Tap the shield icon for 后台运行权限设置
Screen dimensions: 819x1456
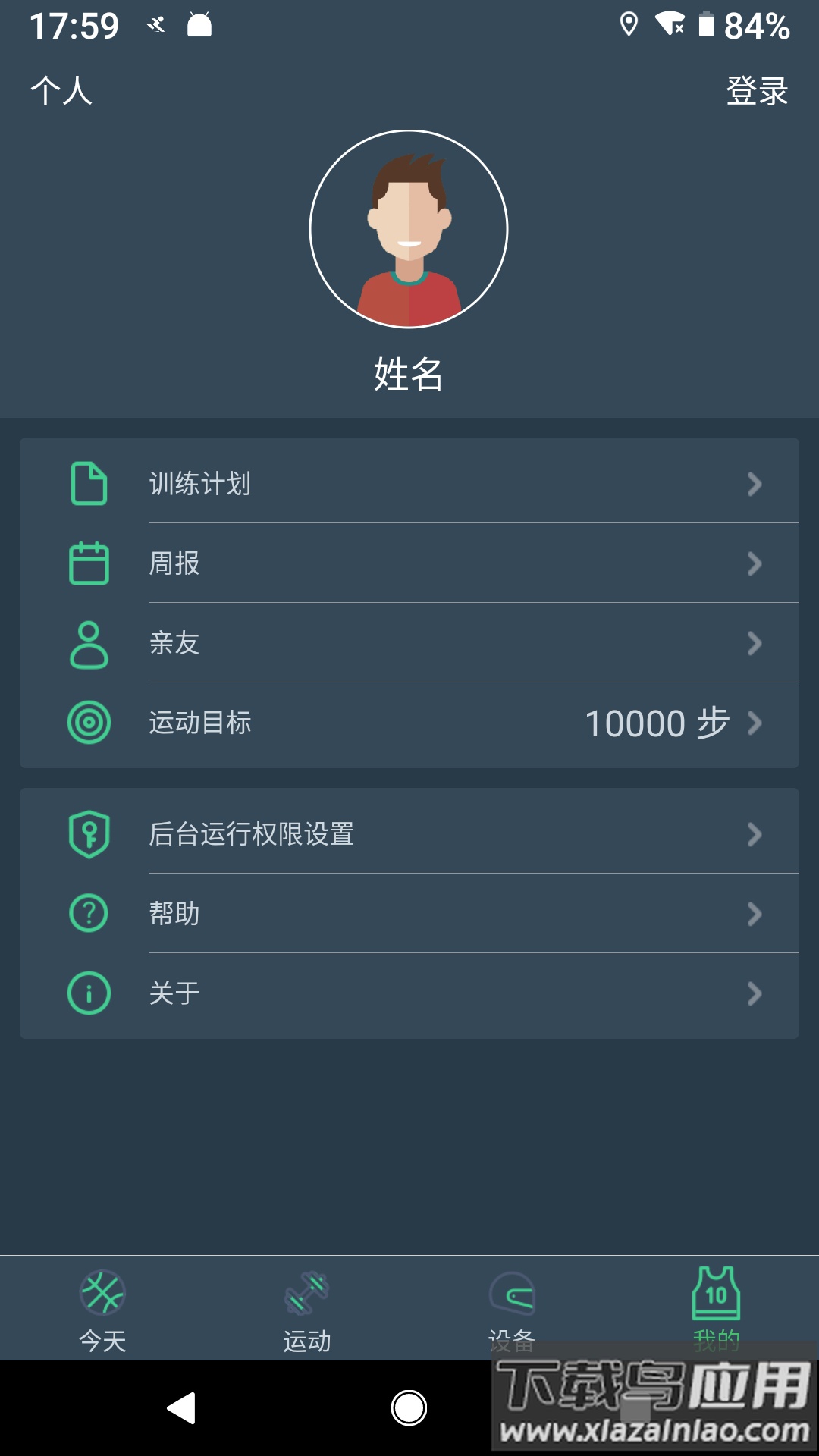tap(89, 833)
